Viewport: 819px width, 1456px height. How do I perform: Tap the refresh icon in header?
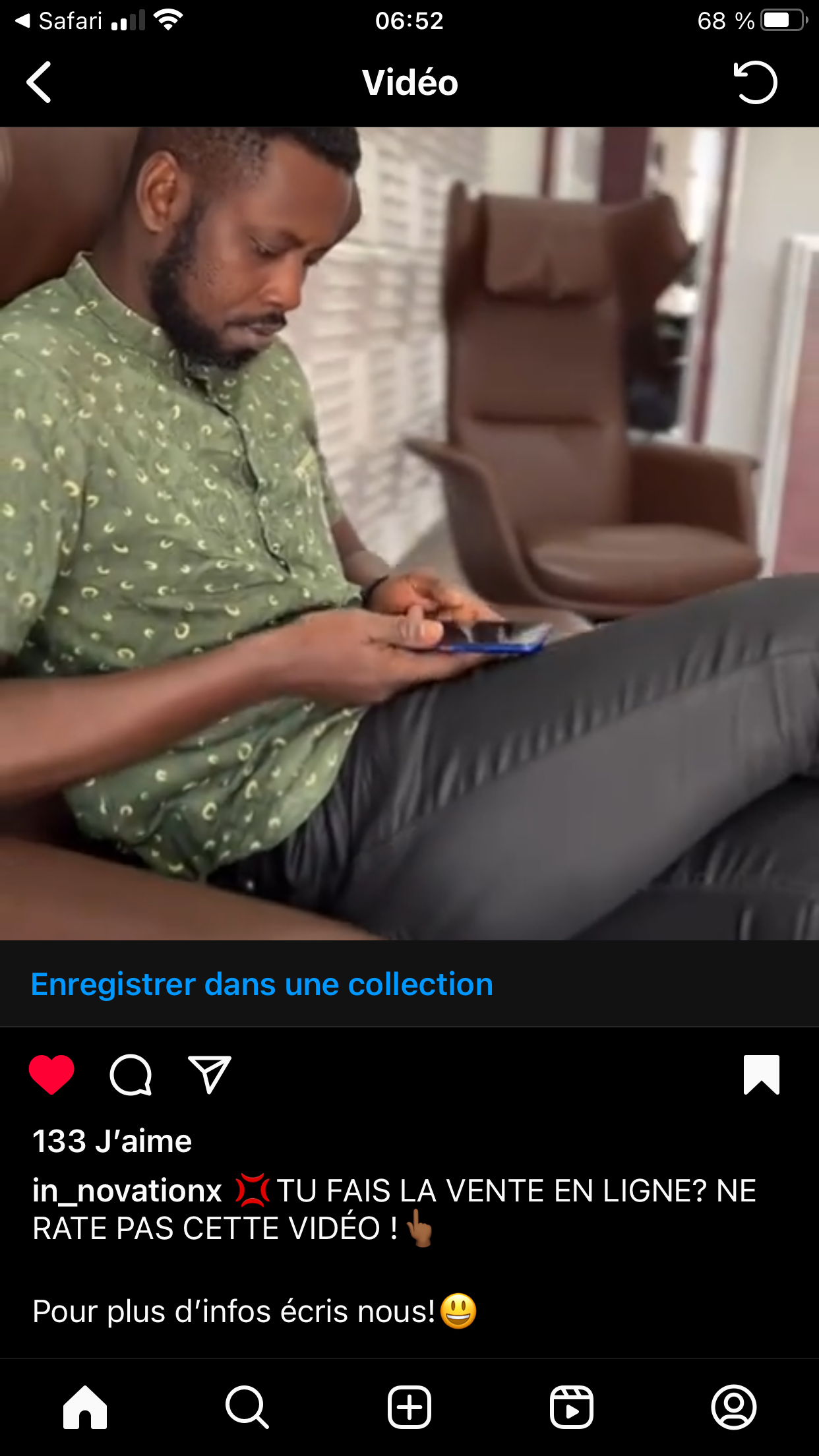point(755,82)
